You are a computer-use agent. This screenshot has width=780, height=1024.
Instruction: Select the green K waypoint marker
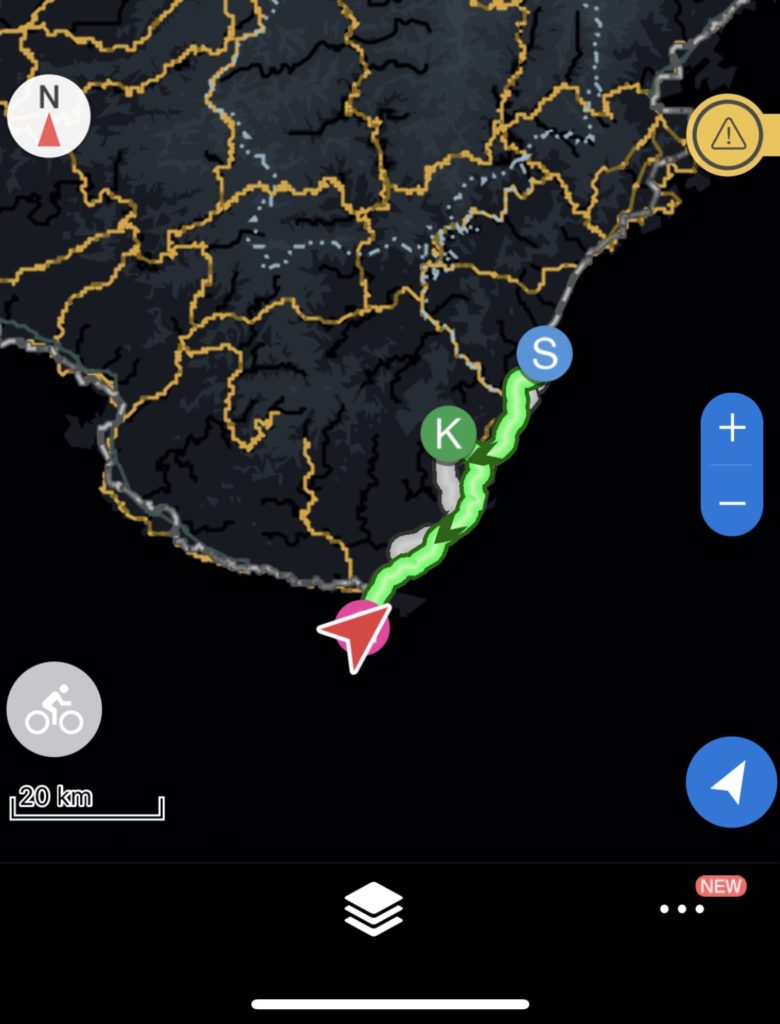pos(448,434)
